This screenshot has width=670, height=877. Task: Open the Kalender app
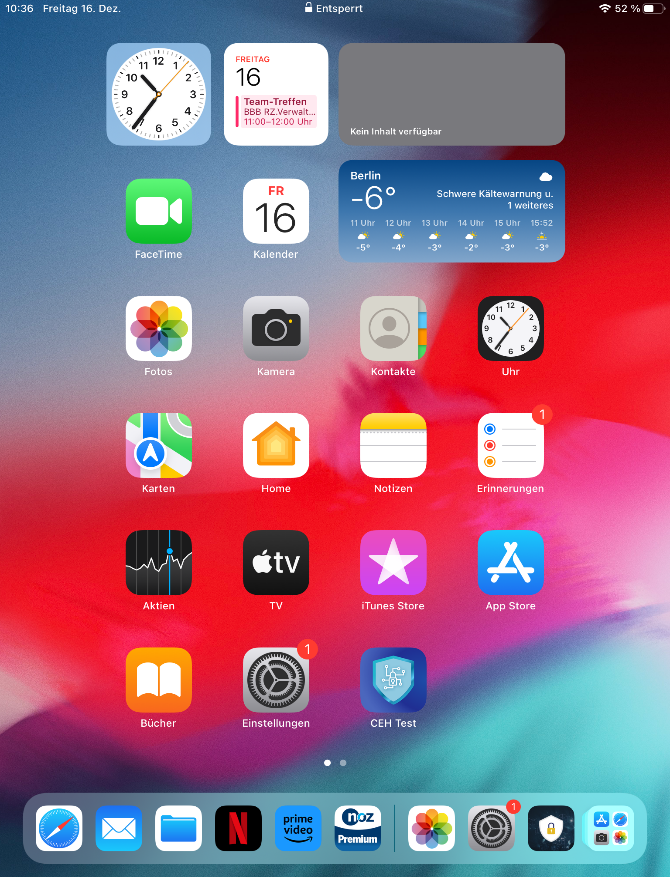click(275, 211)
